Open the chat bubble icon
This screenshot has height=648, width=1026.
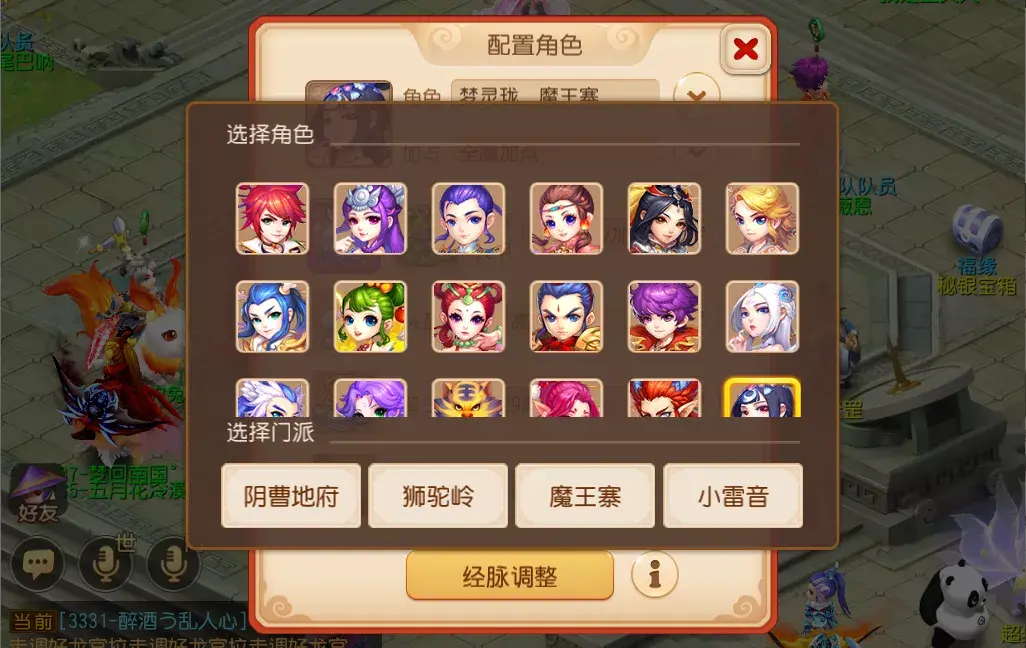click(38, 565)
